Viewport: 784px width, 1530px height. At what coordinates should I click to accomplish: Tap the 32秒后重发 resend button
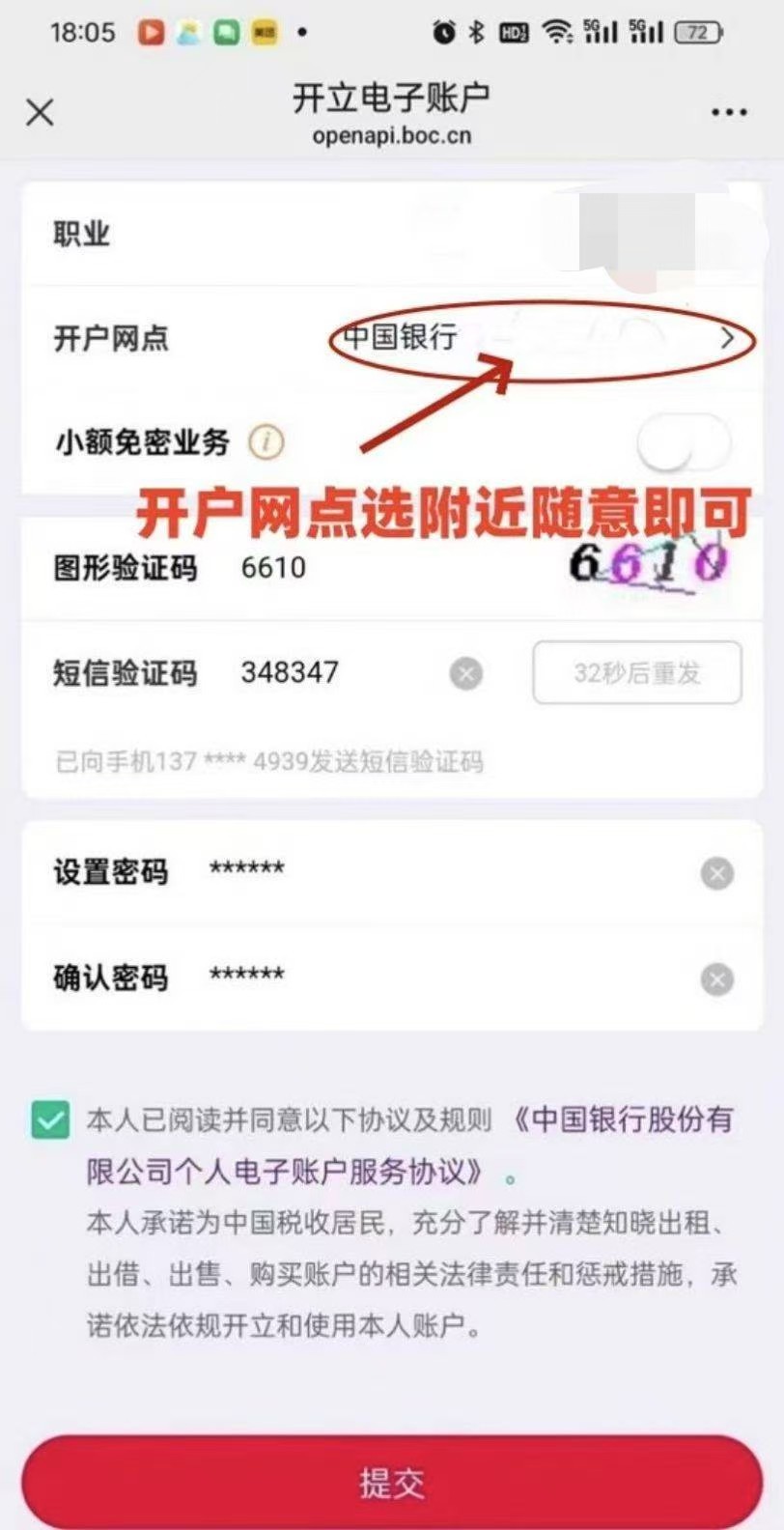click(637, 672)
